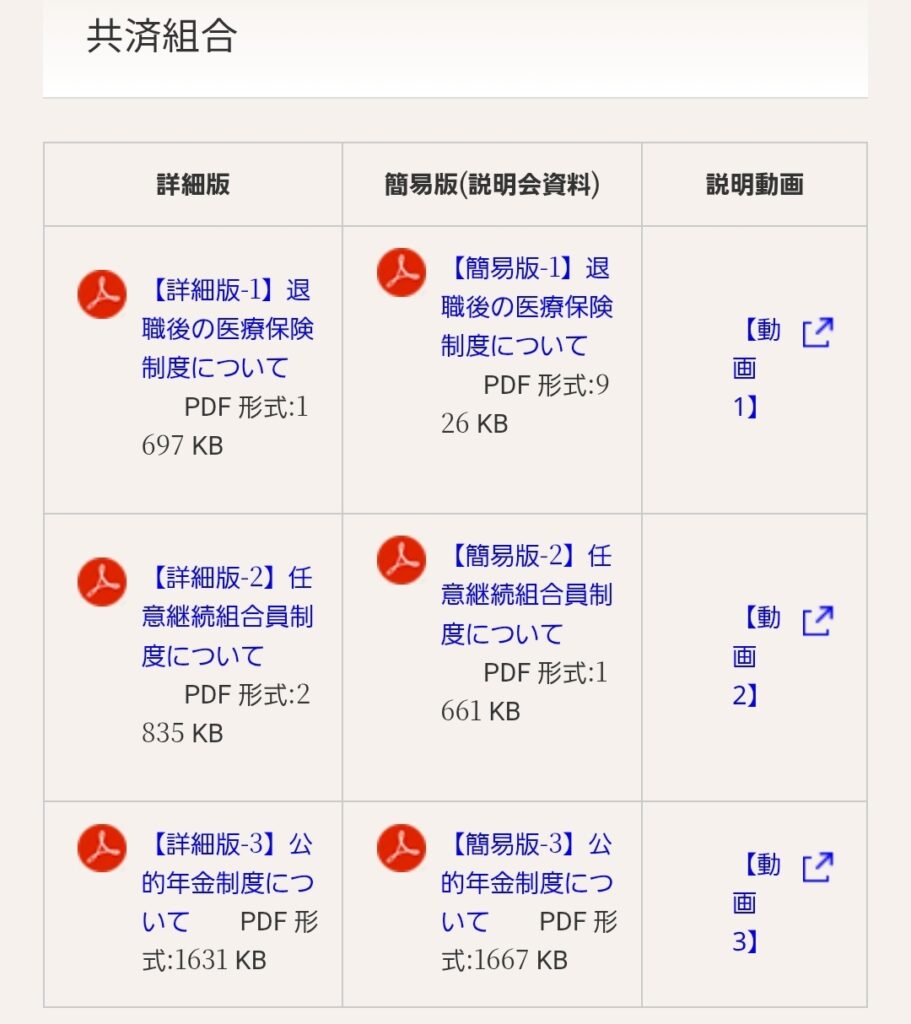Open 【詳細版-2】任意継続組合員制度について PDF

[227, 616]
